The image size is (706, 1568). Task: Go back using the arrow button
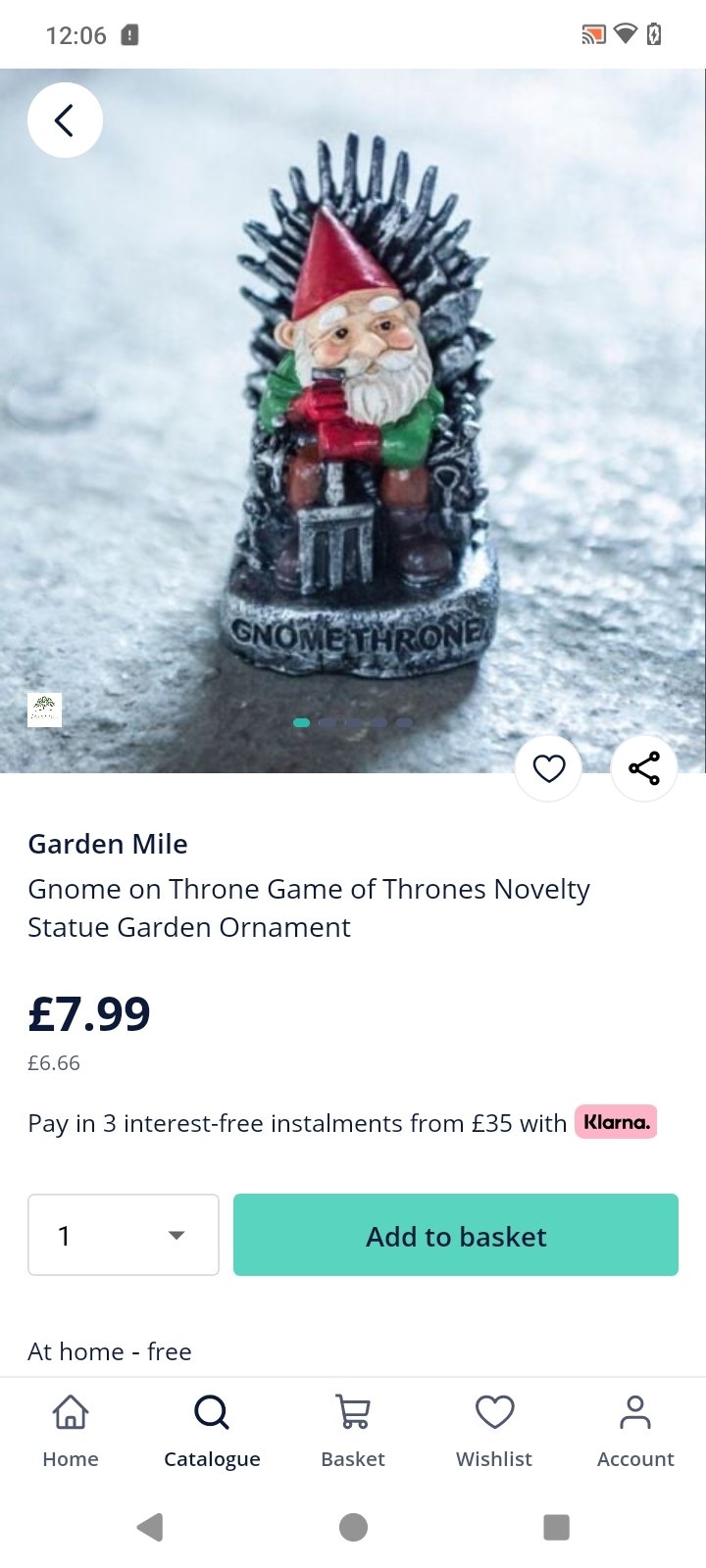(x=65, y=121)
